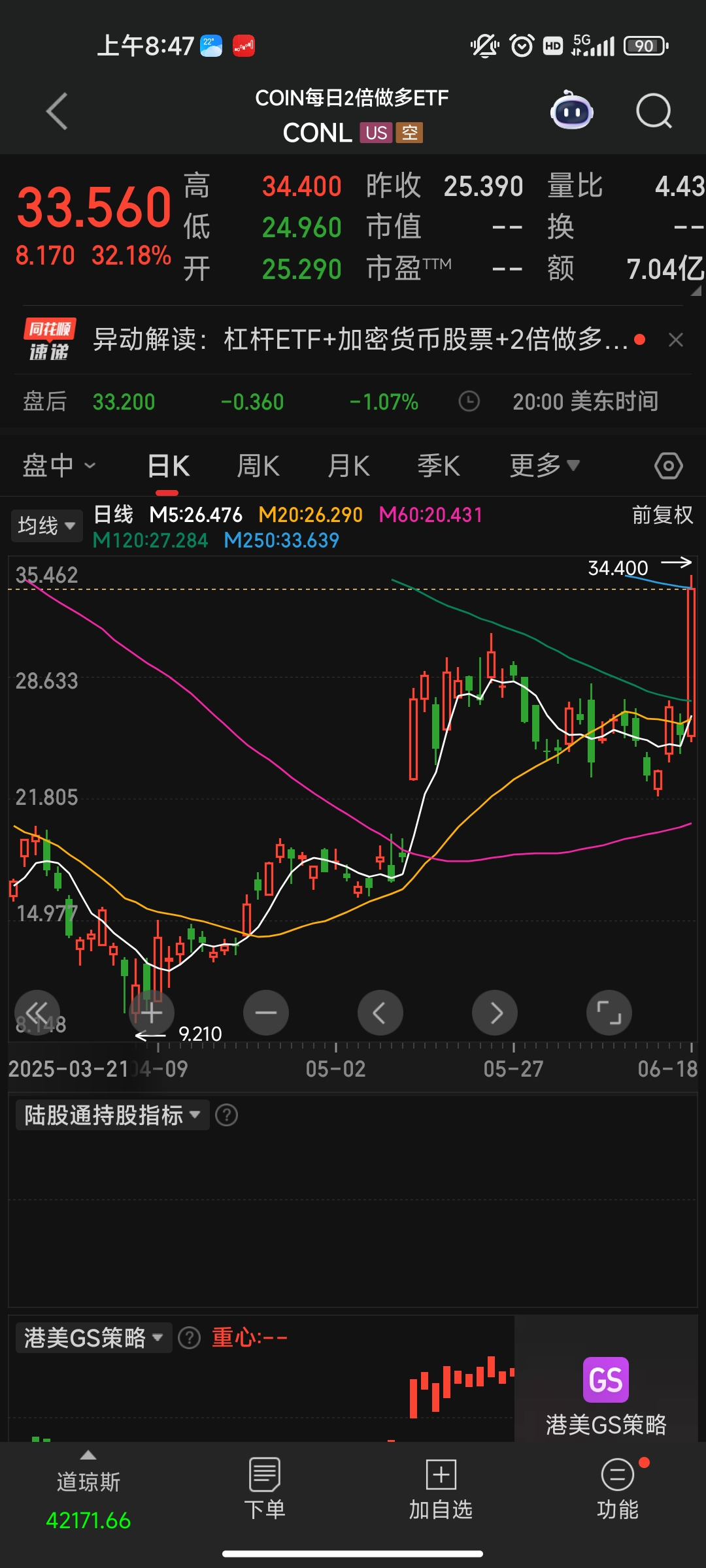Change the 前复权 price adjustment mode
The height and width of the screenshot is (1568, 706).
662,515
